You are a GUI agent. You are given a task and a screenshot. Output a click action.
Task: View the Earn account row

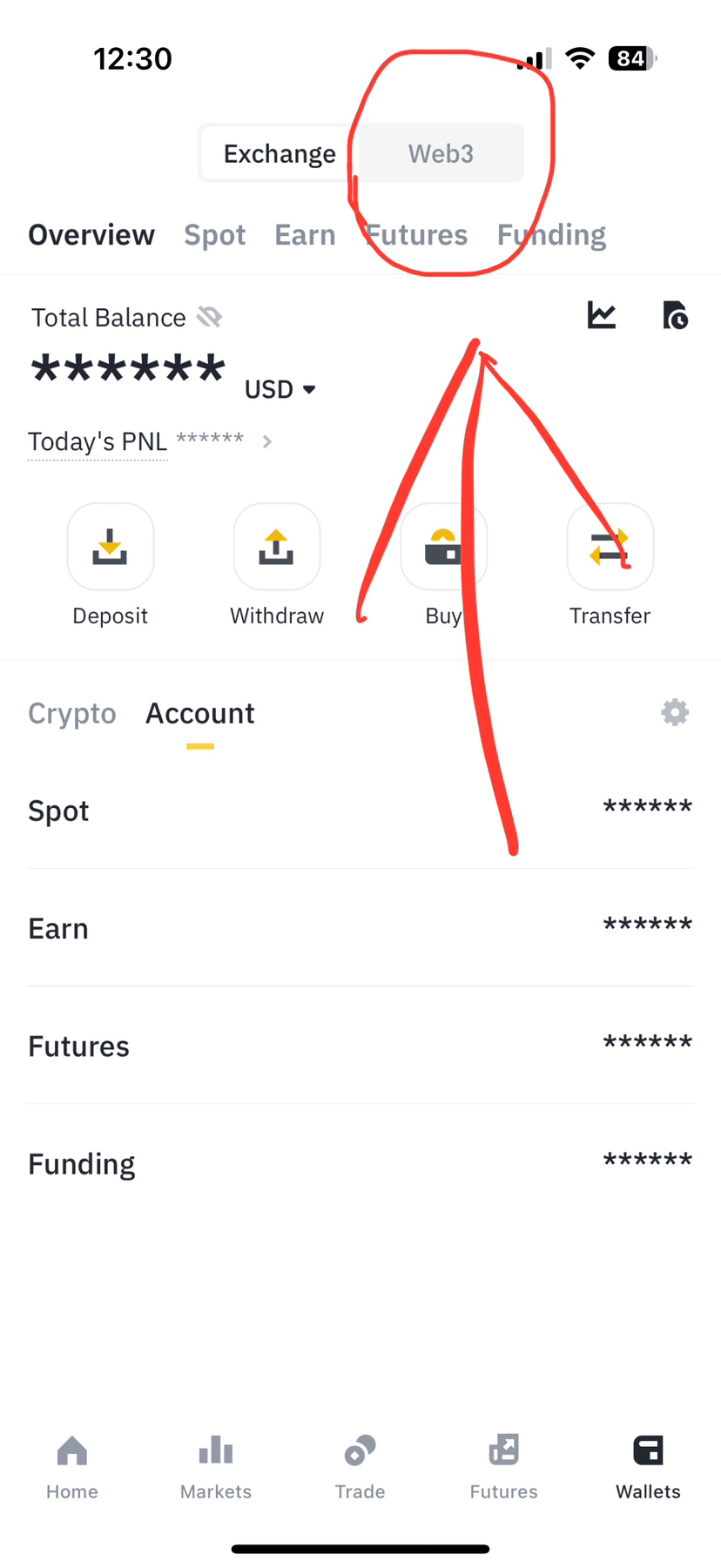360,928
